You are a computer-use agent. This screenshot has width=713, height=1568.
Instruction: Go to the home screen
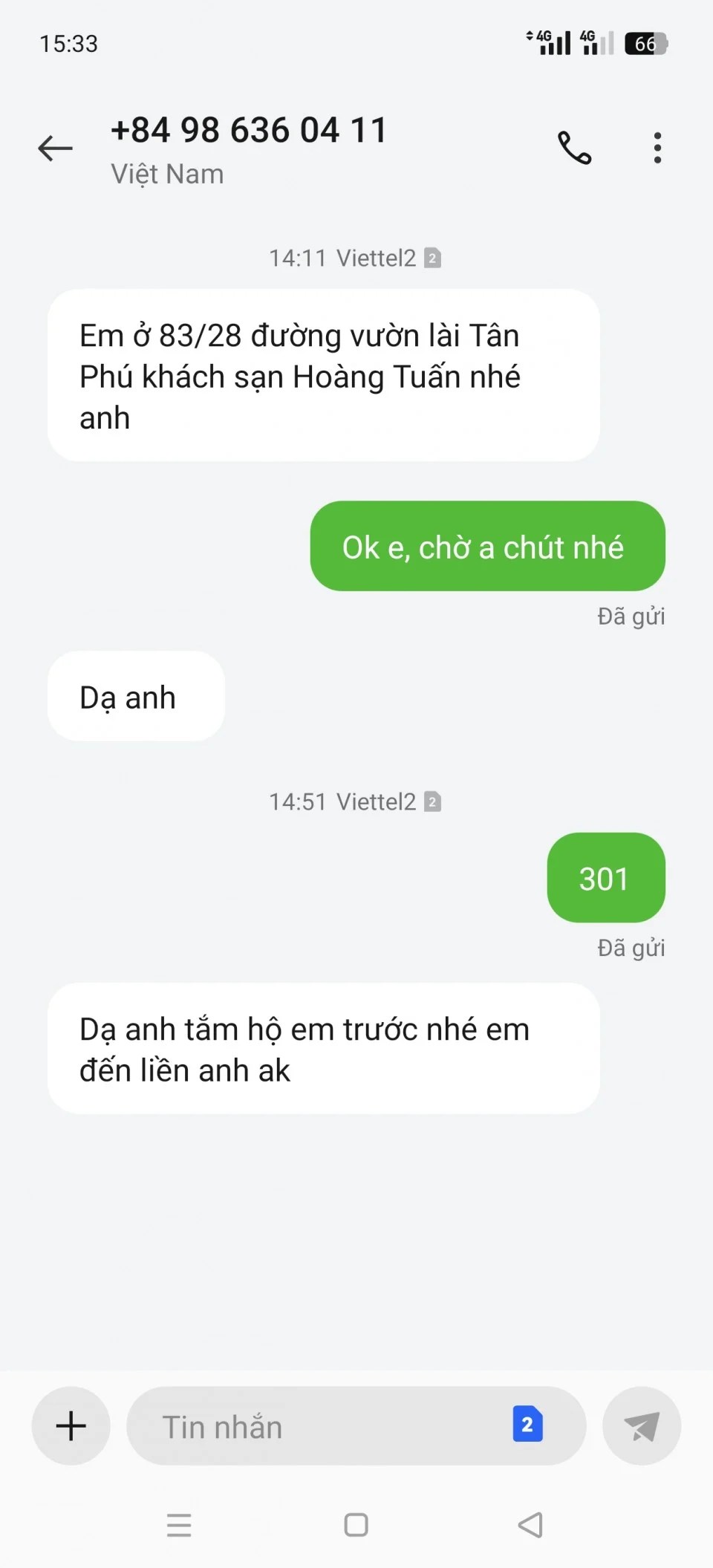click(356, 1525)
